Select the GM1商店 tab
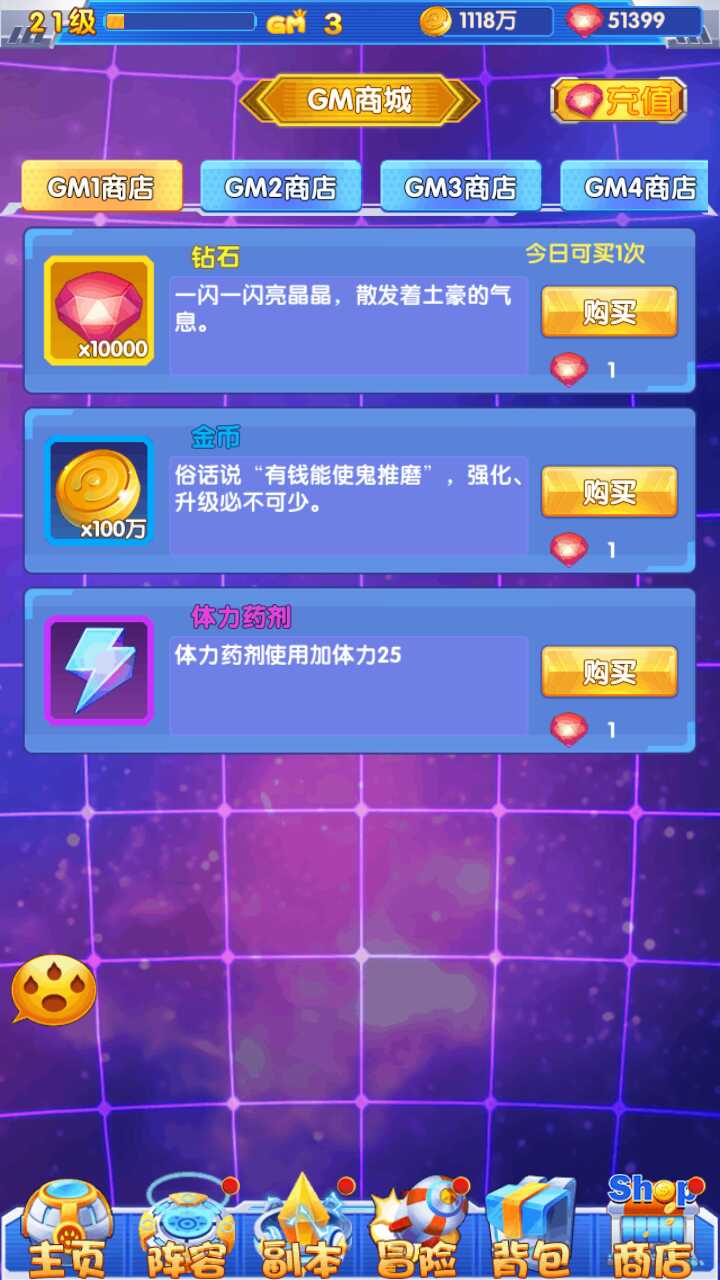 click(x=101, y=187)
